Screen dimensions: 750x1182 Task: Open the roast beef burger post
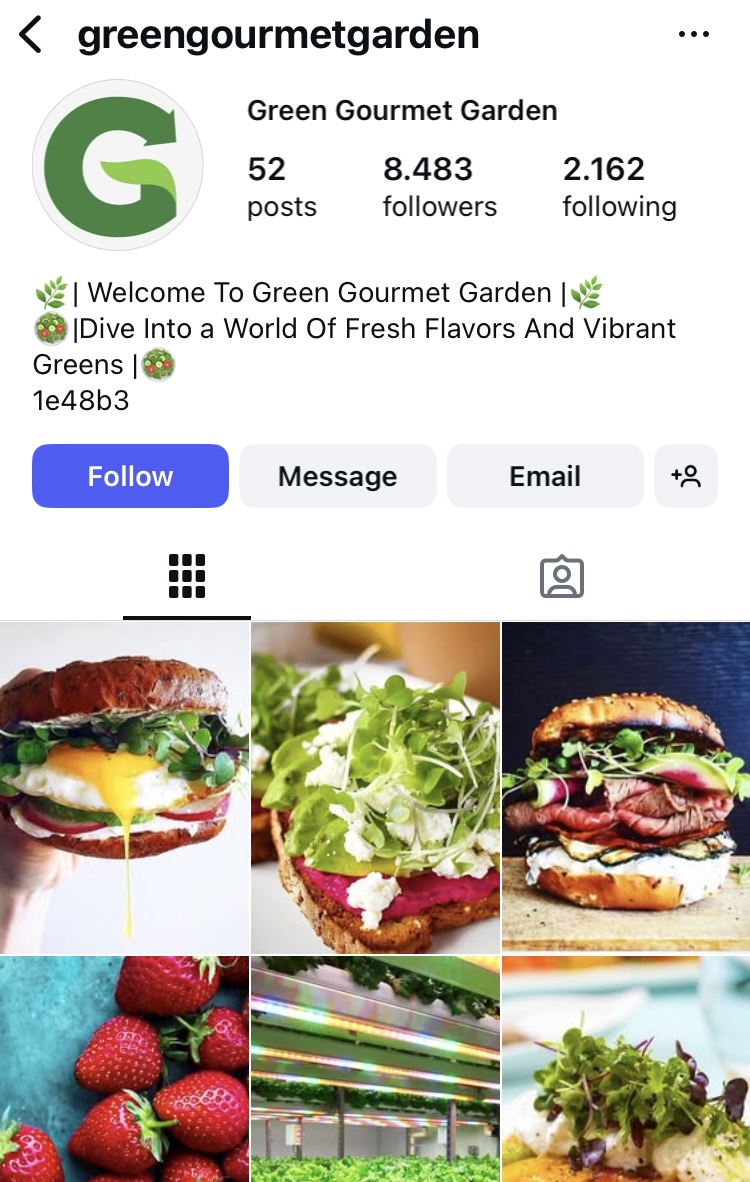[x=626, y=787]
